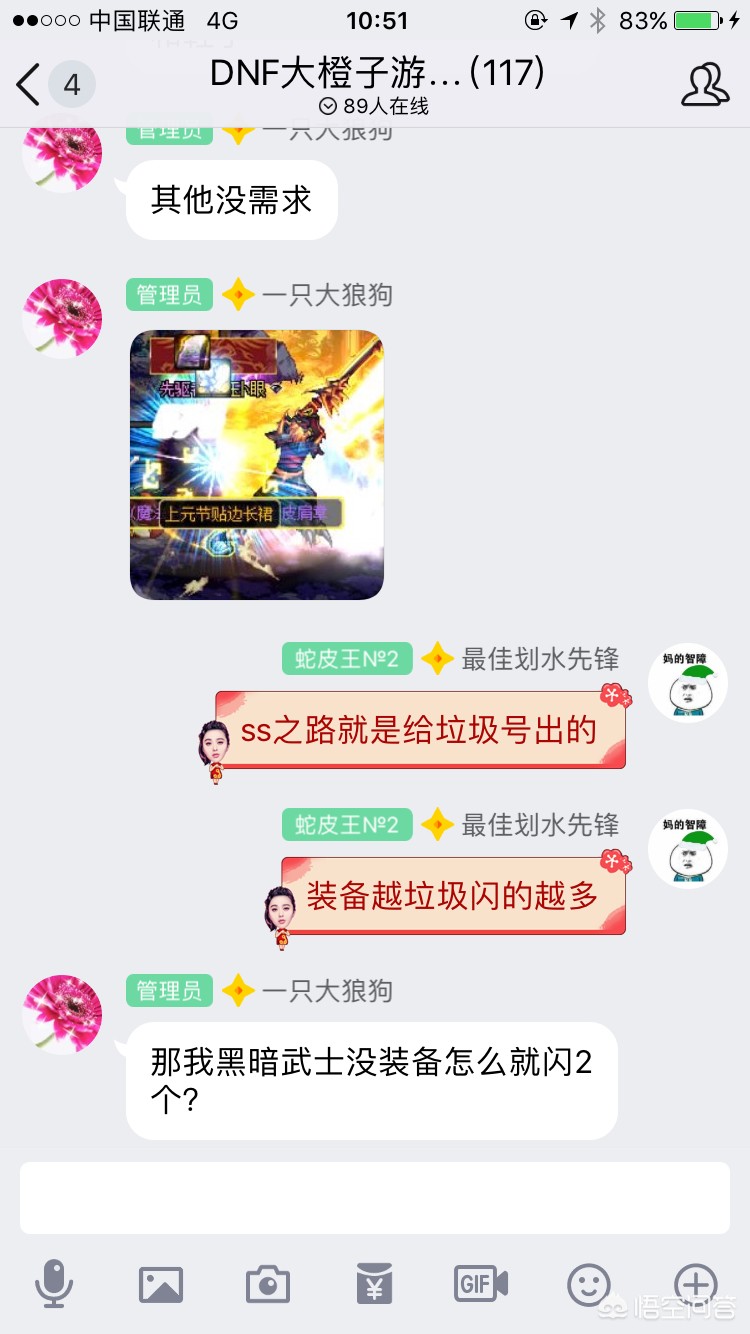Open the camera to take photo
Image resolution: width=750 pixels, height=1334 pixels.
(267, 1283)
